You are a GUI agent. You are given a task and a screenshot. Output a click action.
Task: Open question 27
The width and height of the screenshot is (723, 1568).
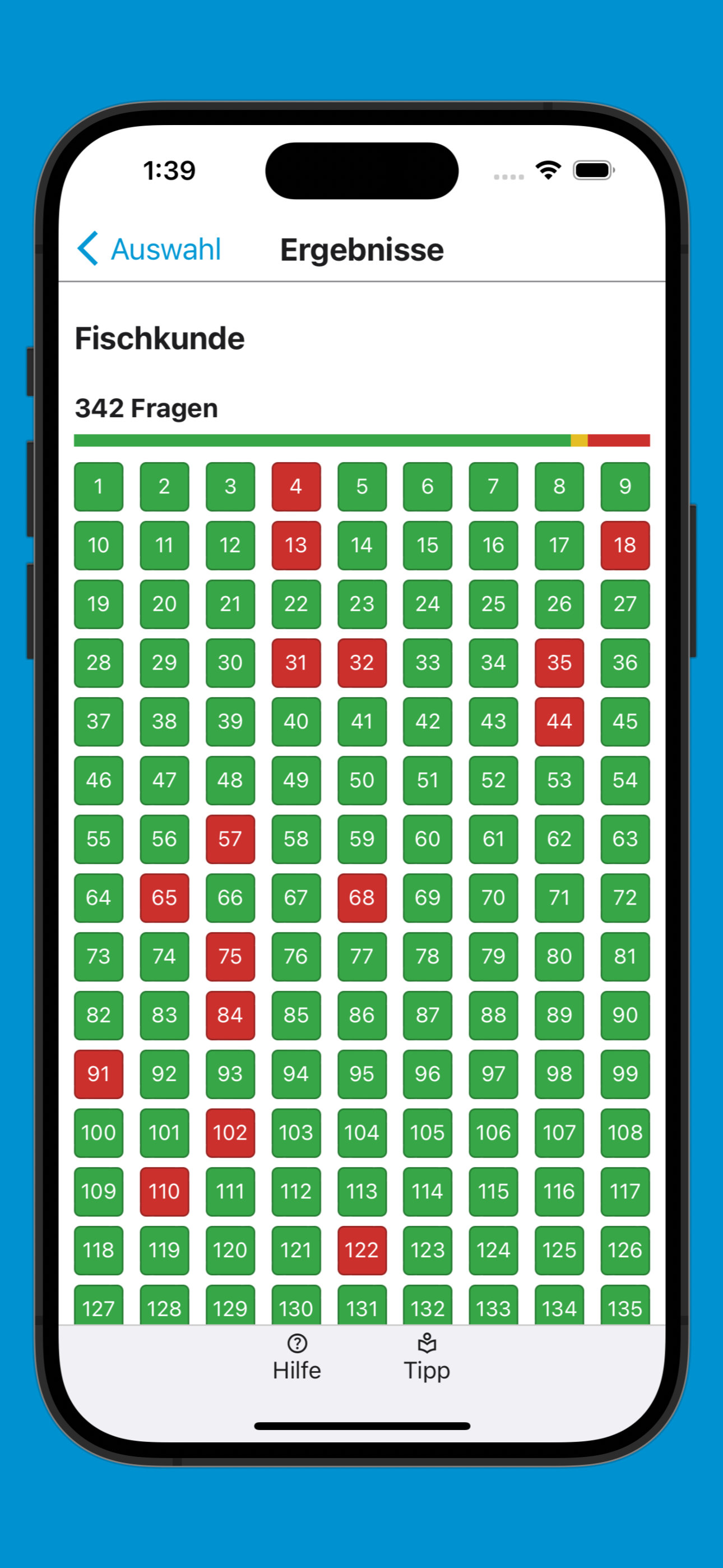tap(624, 604)
